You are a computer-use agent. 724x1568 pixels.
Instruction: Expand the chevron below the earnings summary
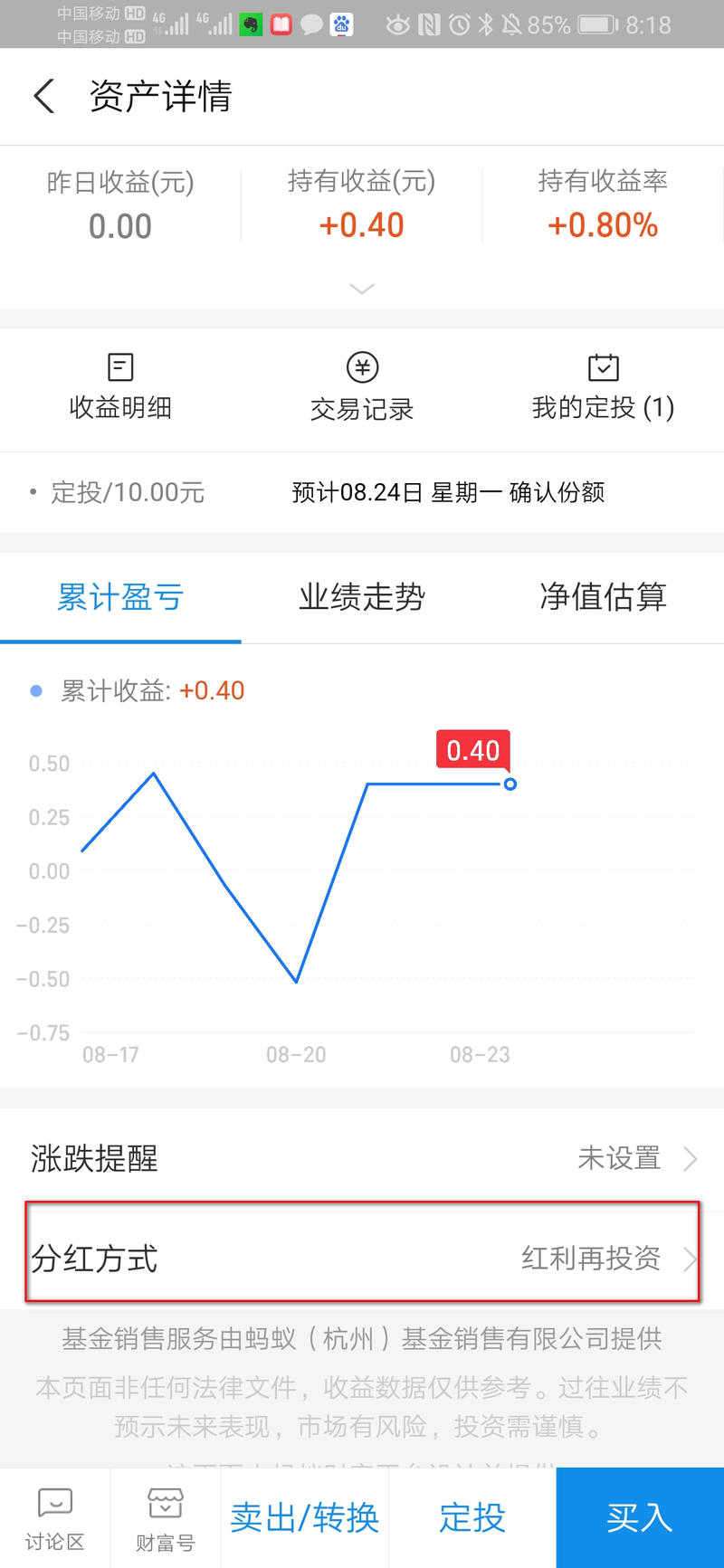point(361,288)
